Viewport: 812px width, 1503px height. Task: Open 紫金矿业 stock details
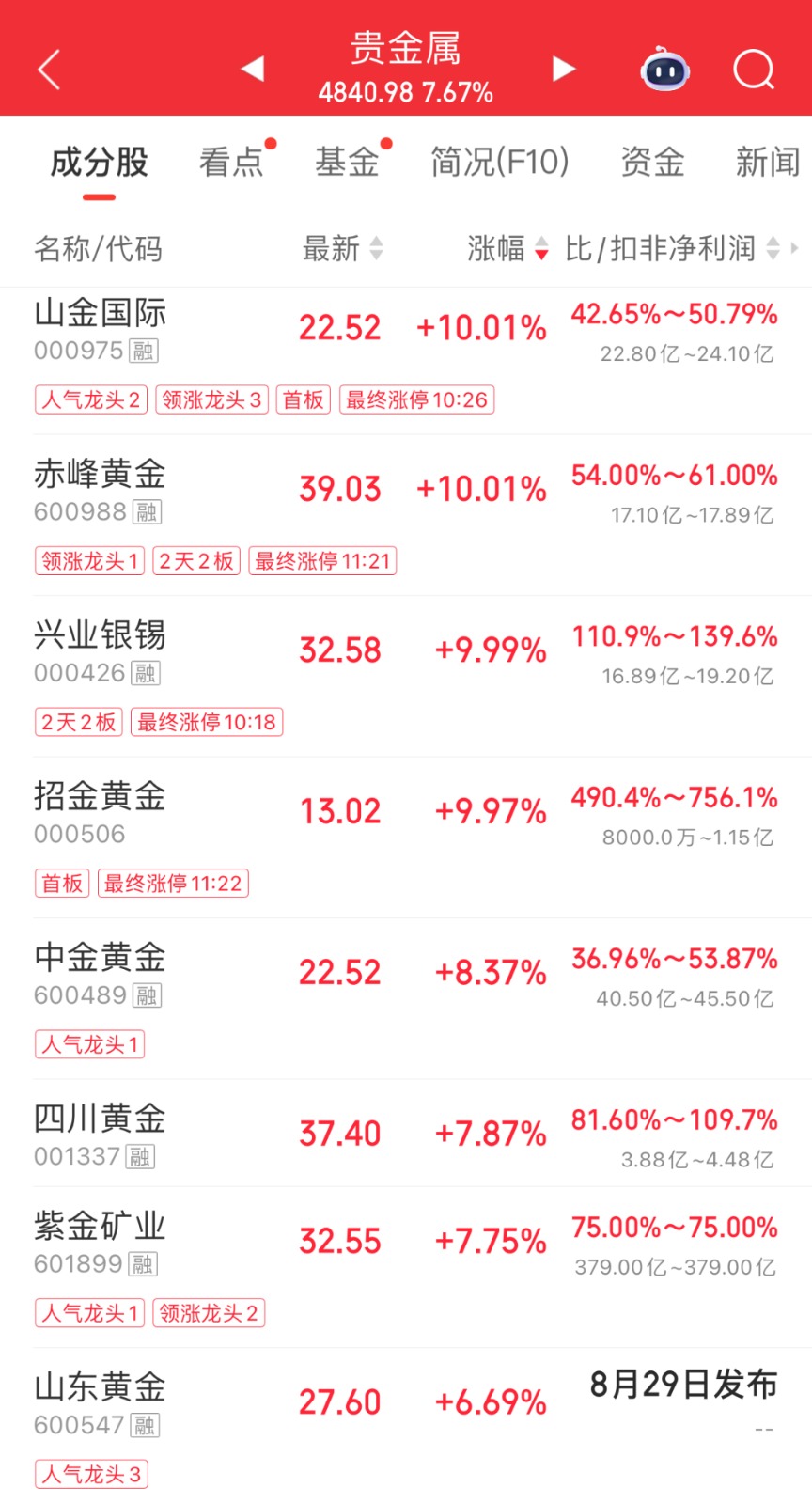click(x=406, y=1267)
